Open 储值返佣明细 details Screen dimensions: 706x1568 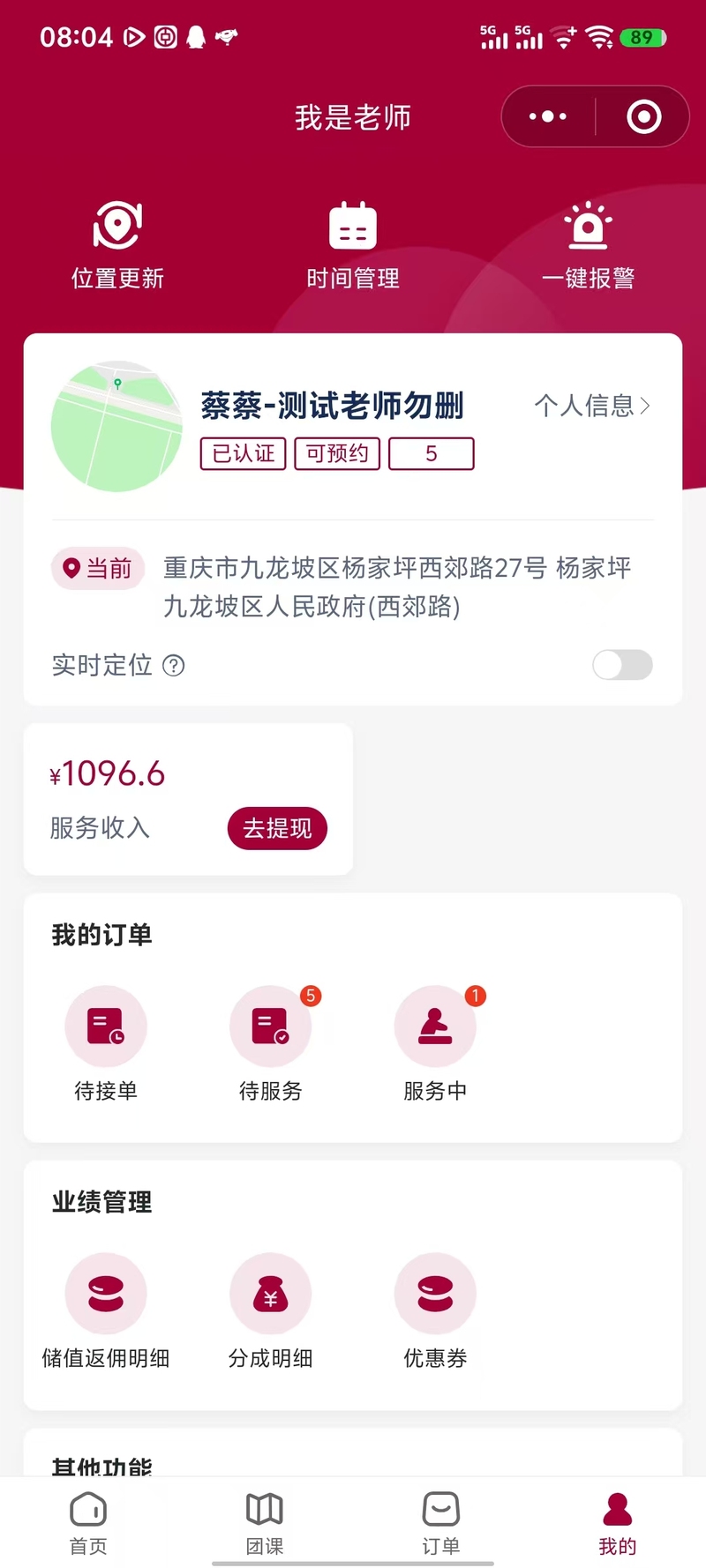106,1310
